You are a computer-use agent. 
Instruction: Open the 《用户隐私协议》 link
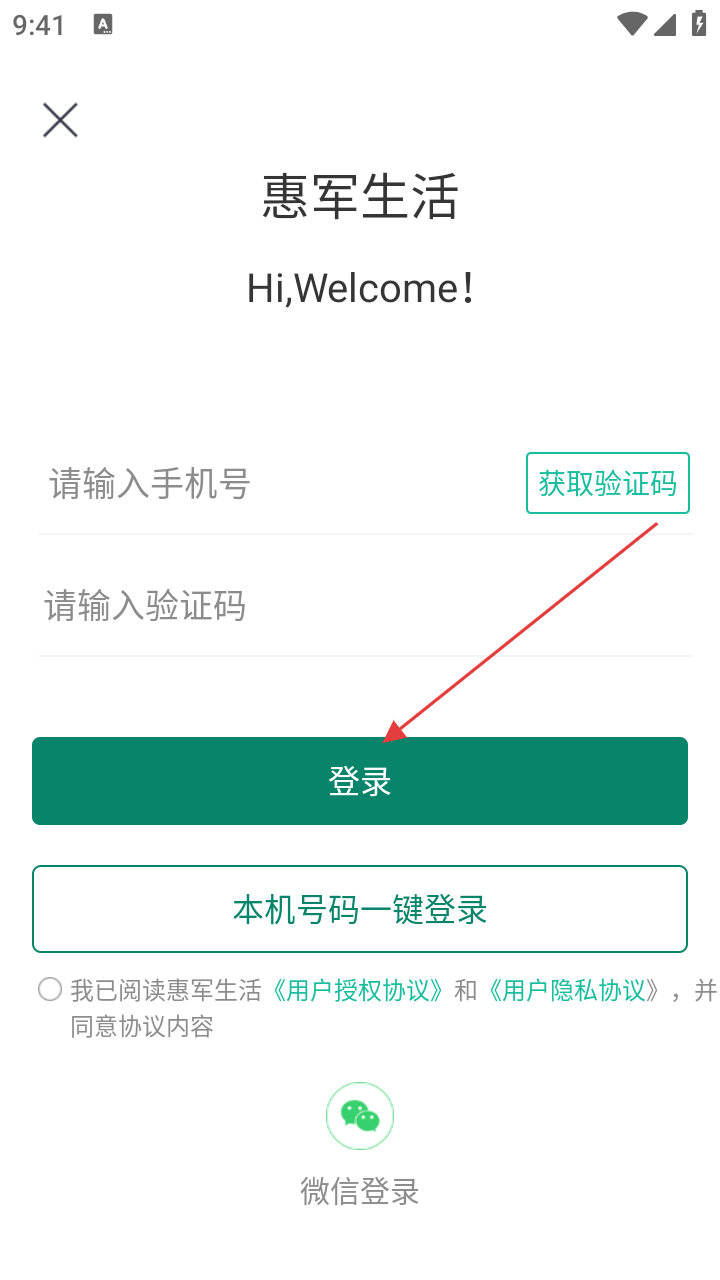click(573, 991)
